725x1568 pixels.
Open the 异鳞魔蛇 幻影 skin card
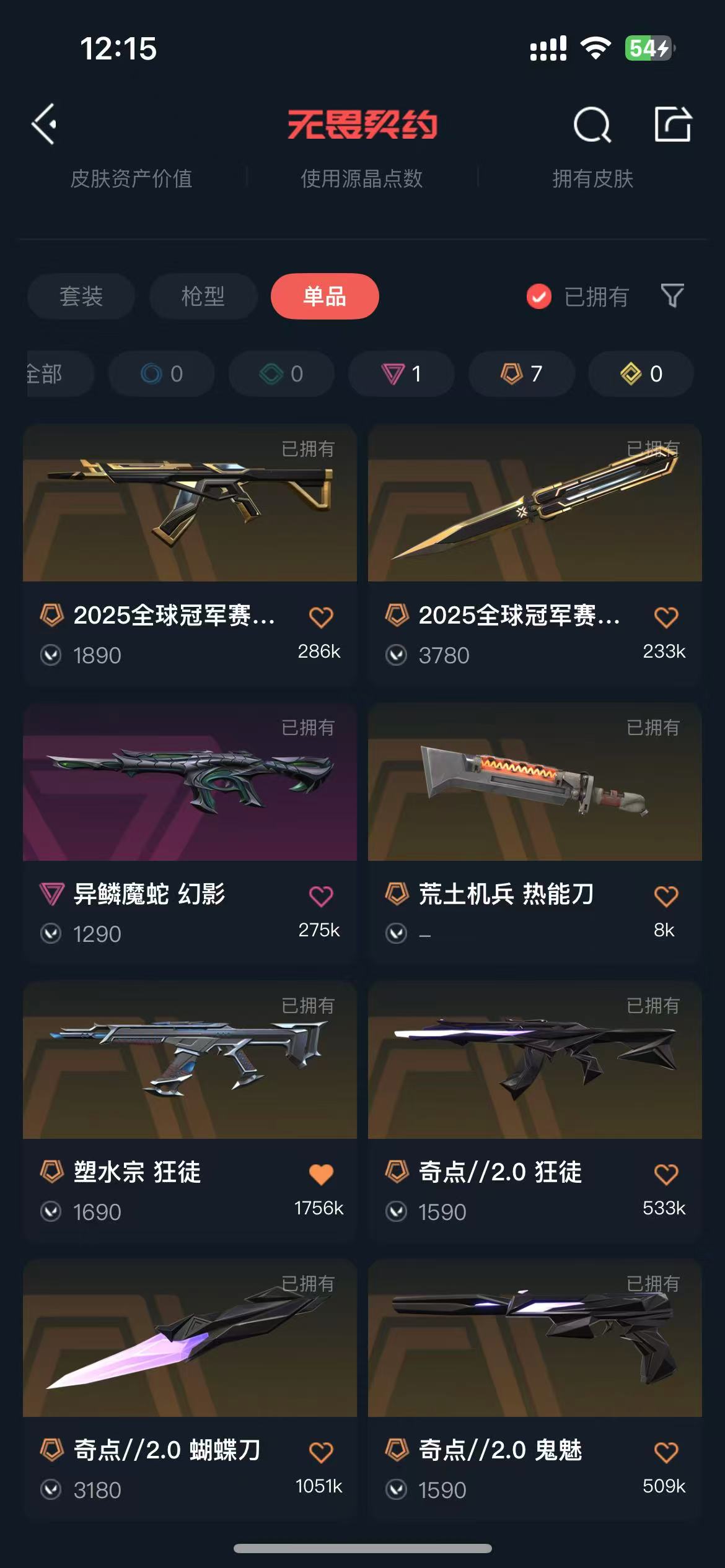190,782
